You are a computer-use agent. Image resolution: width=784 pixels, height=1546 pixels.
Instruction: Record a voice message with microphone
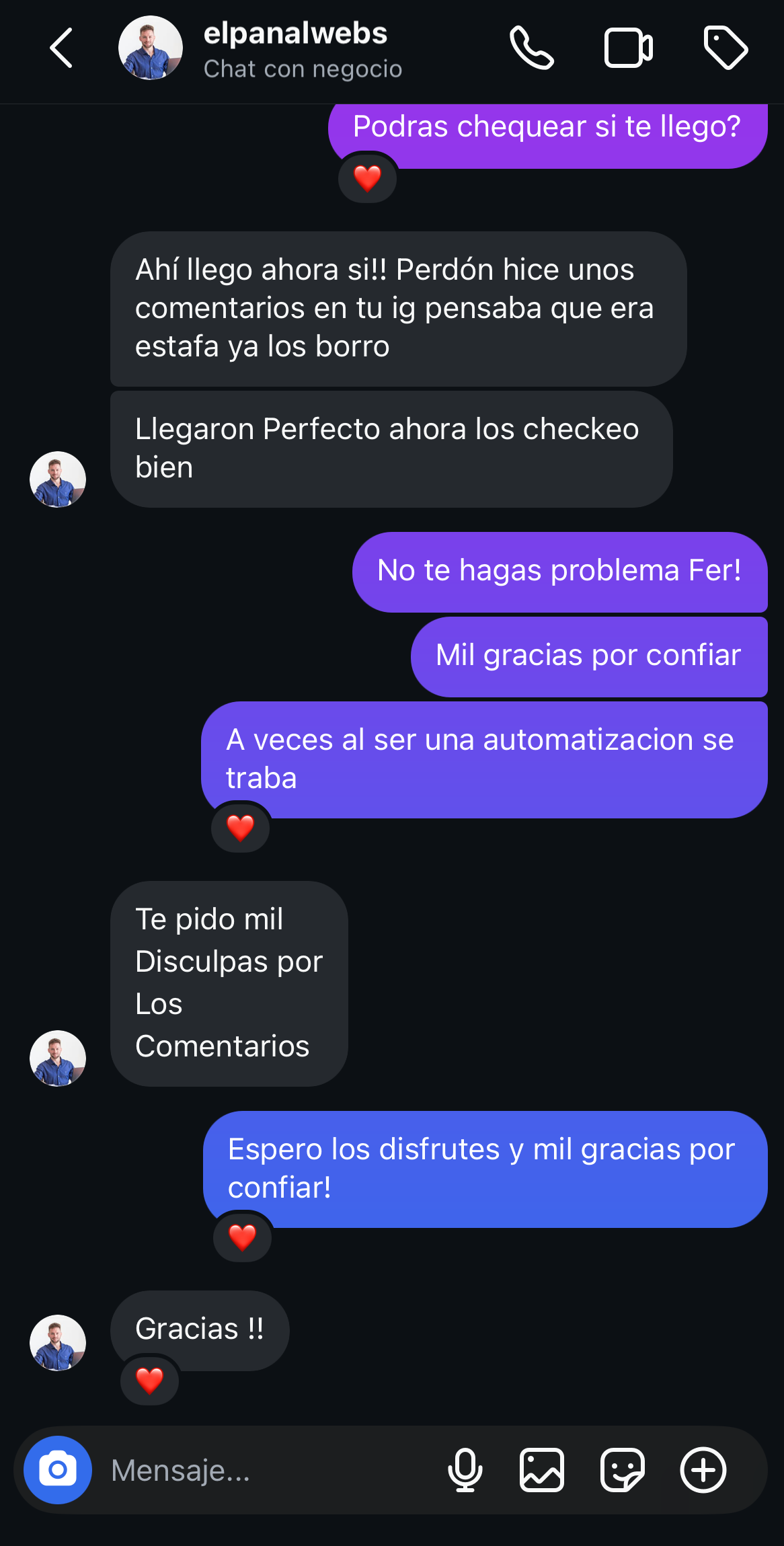tap(465, 1470)
